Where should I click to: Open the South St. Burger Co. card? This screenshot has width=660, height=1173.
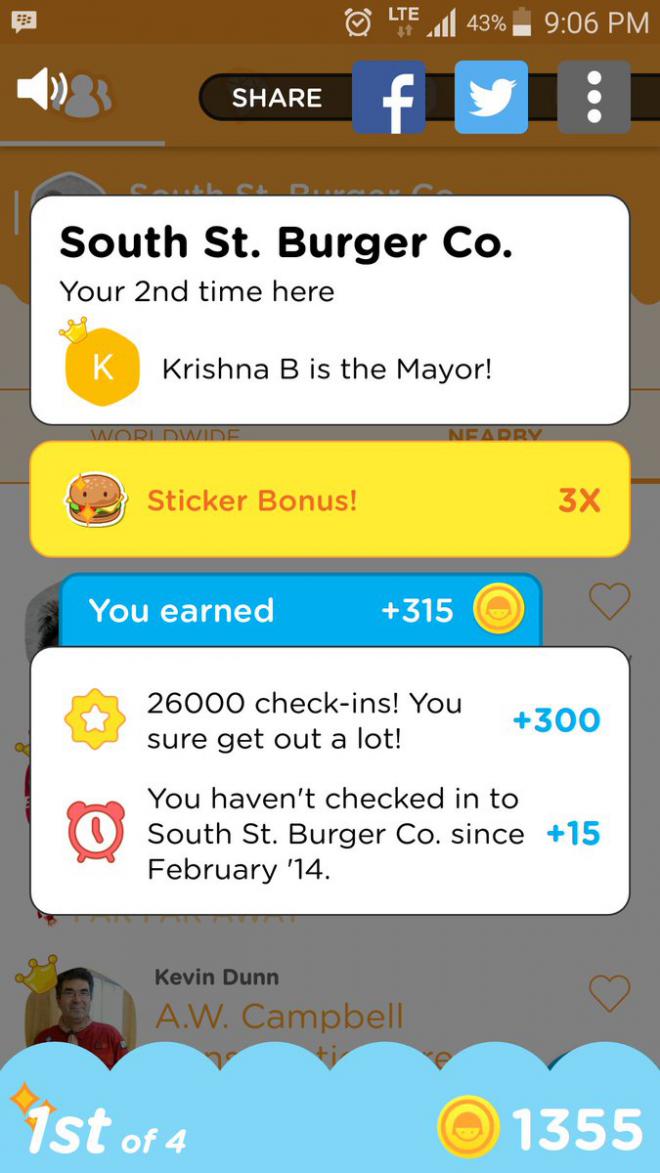tap(330, 309)
